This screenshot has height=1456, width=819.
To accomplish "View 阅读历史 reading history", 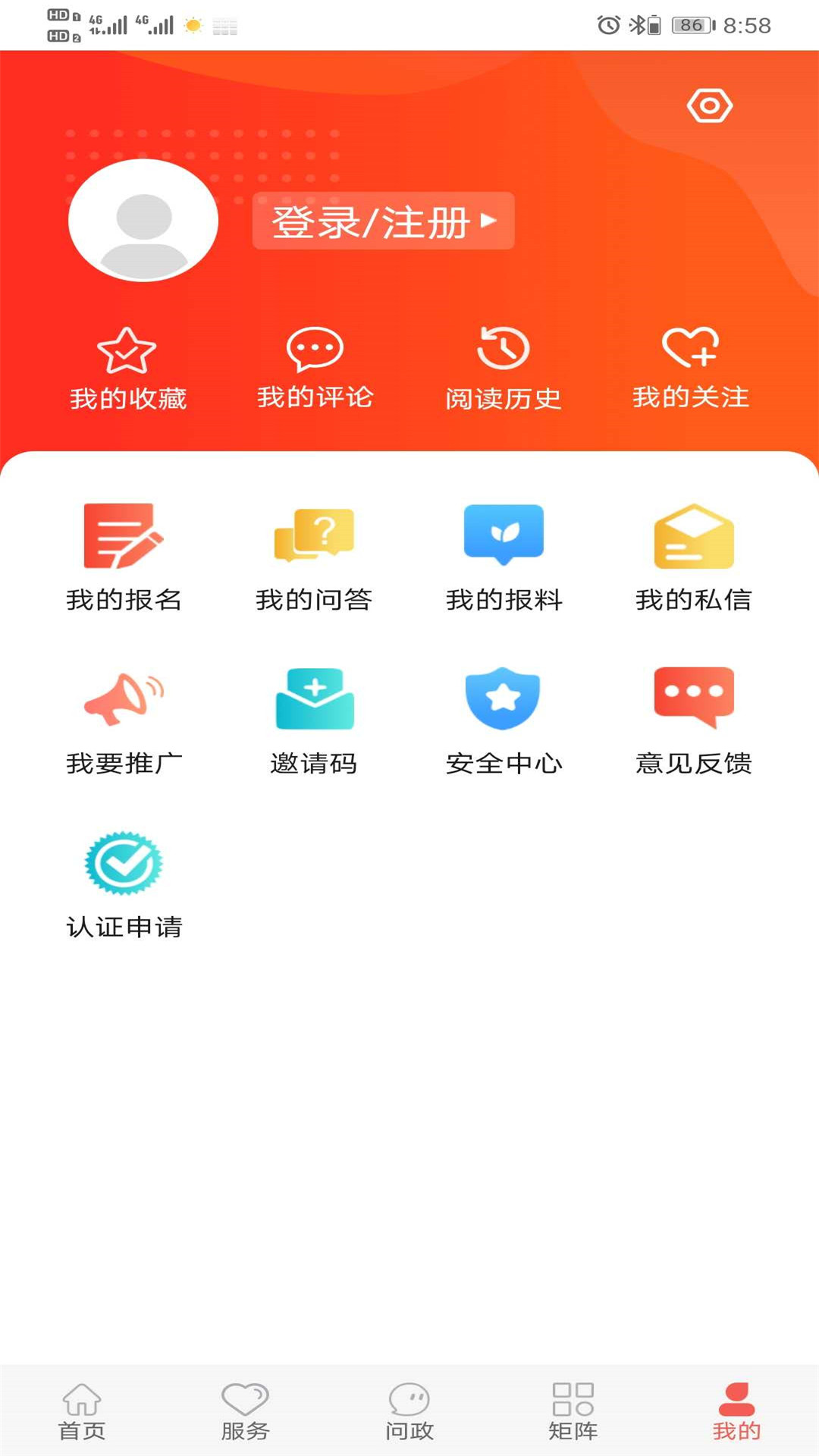I will pos(504,368).
